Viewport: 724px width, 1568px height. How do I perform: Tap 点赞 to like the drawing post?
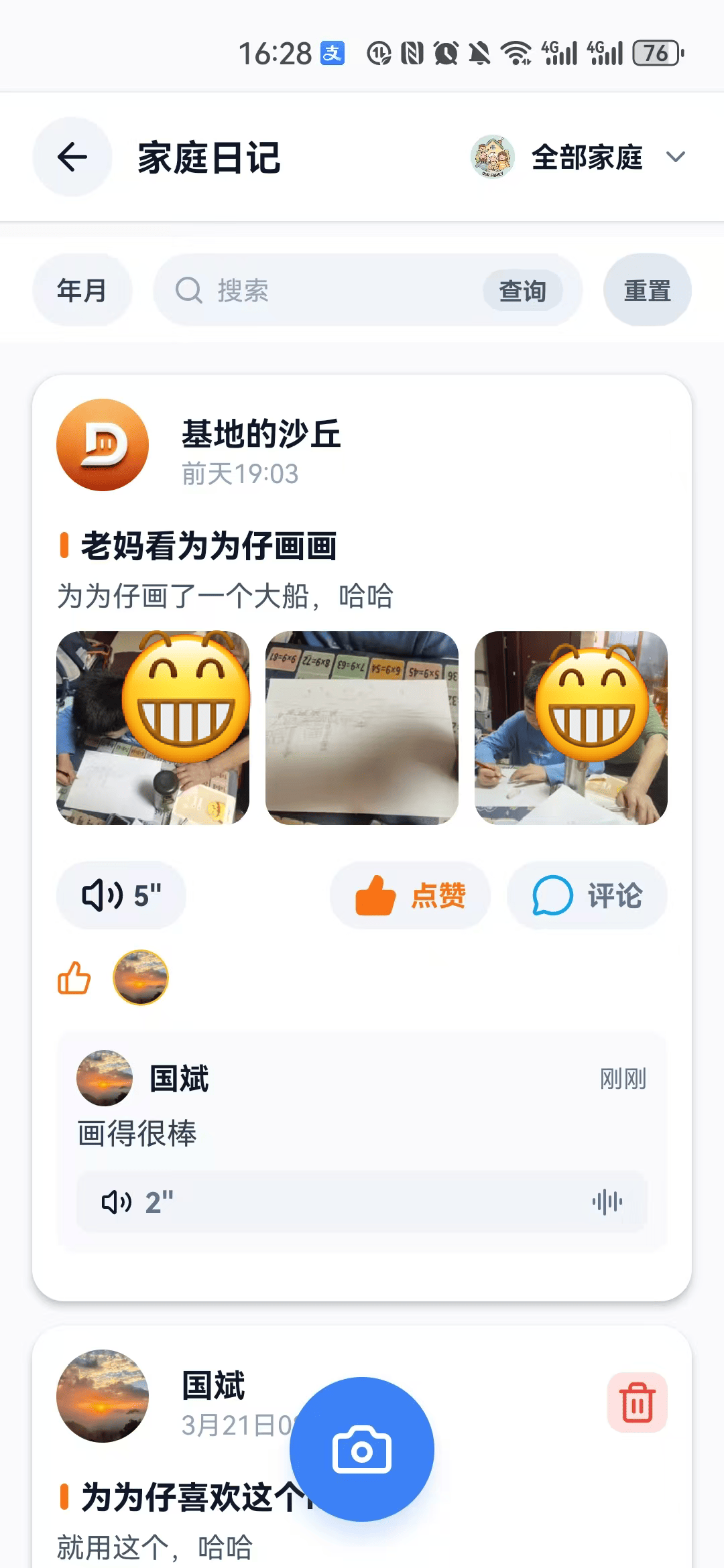point(410,896)
